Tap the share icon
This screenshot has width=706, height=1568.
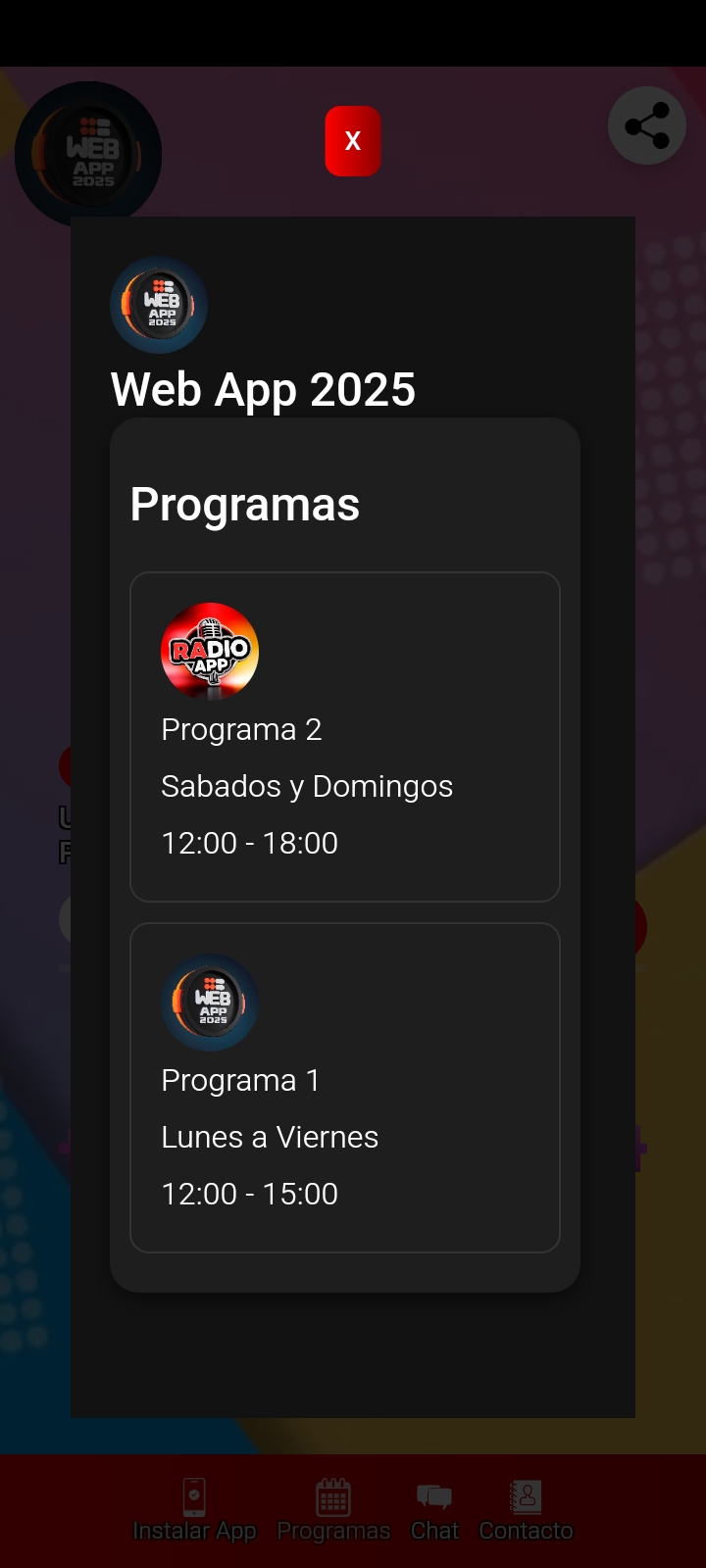pos(647,125)
